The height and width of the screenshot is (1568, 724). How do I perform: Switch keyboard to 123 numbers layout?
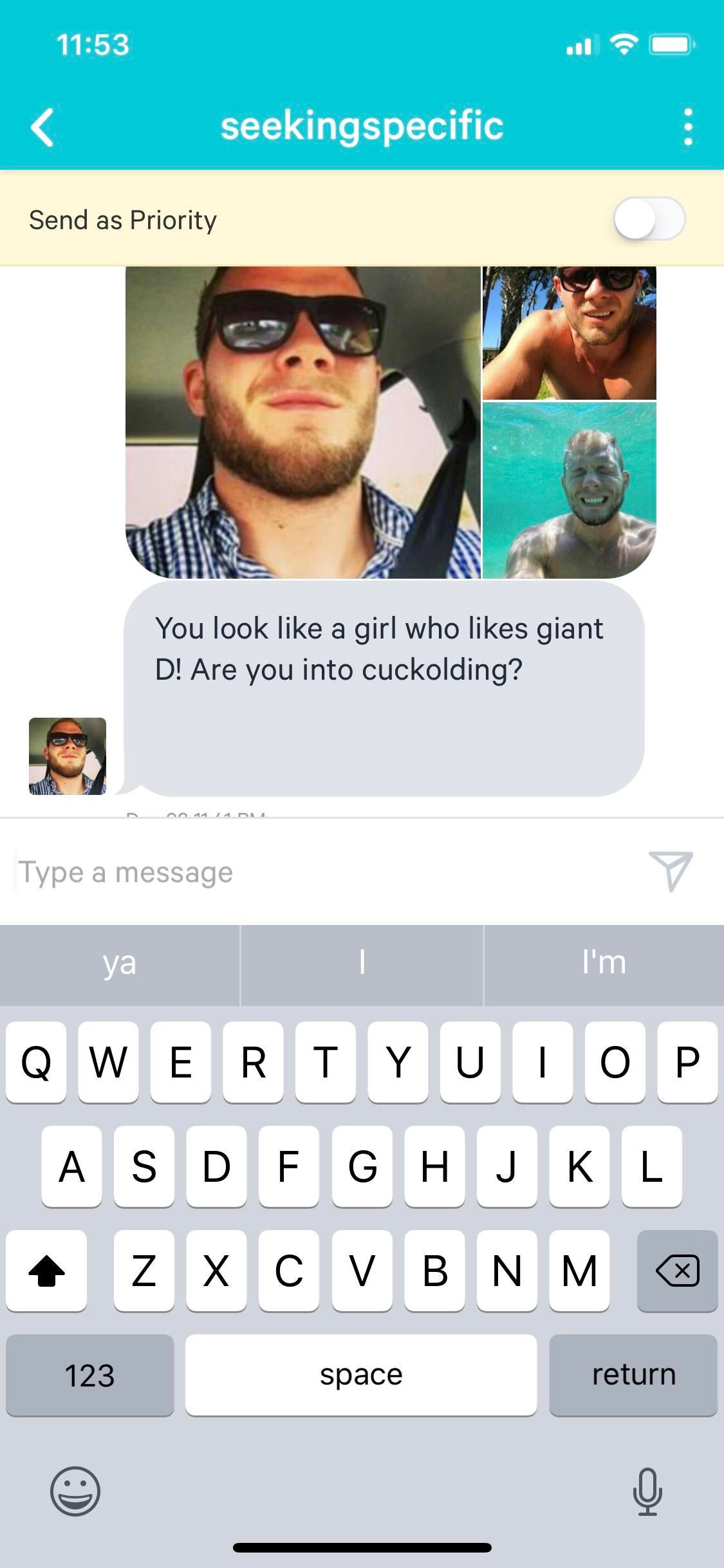click(x=90, y=1375)
